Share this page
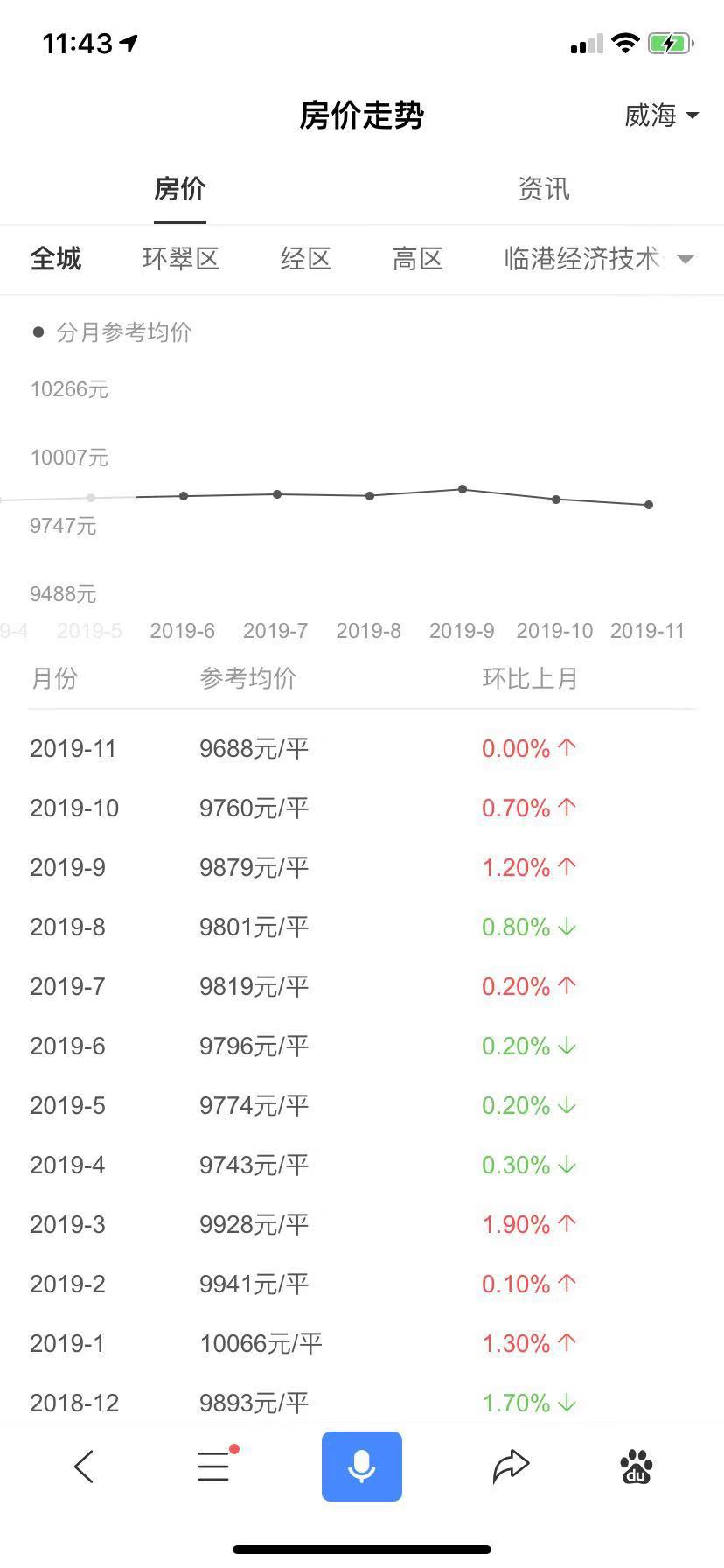 click(x=511, y=1466)
